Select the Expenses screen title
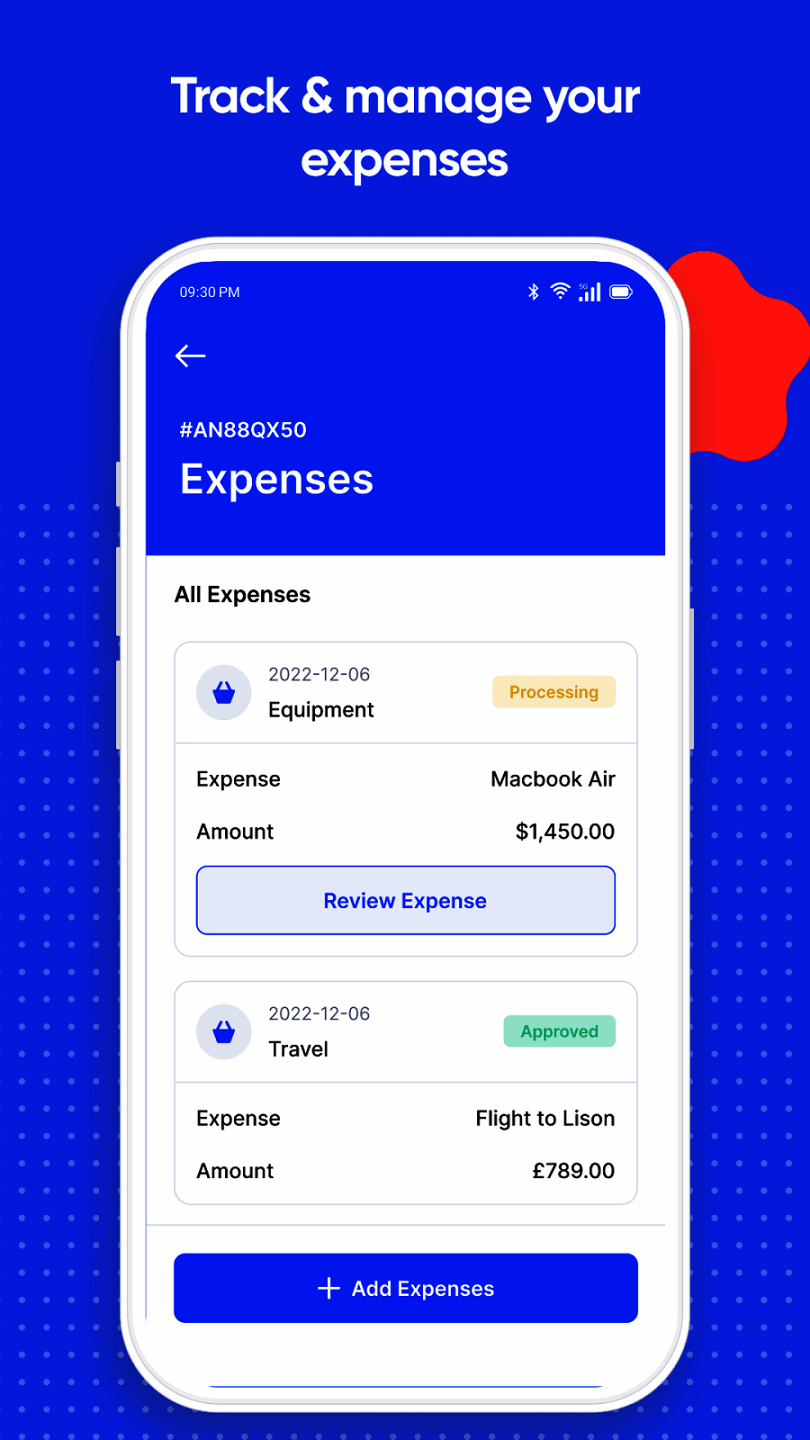 coord(276,479)
